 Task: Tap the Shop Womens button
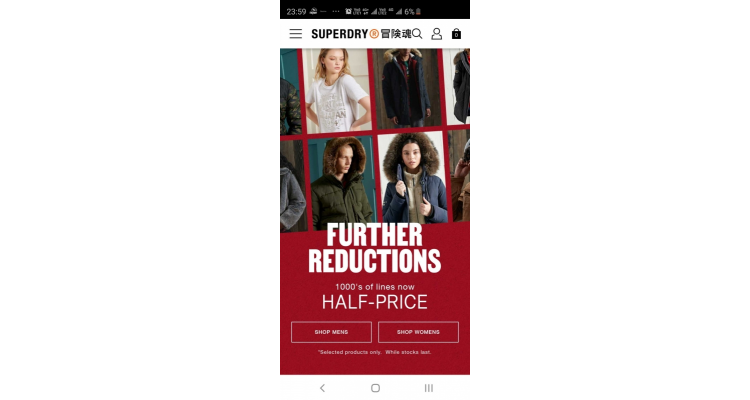418,332
